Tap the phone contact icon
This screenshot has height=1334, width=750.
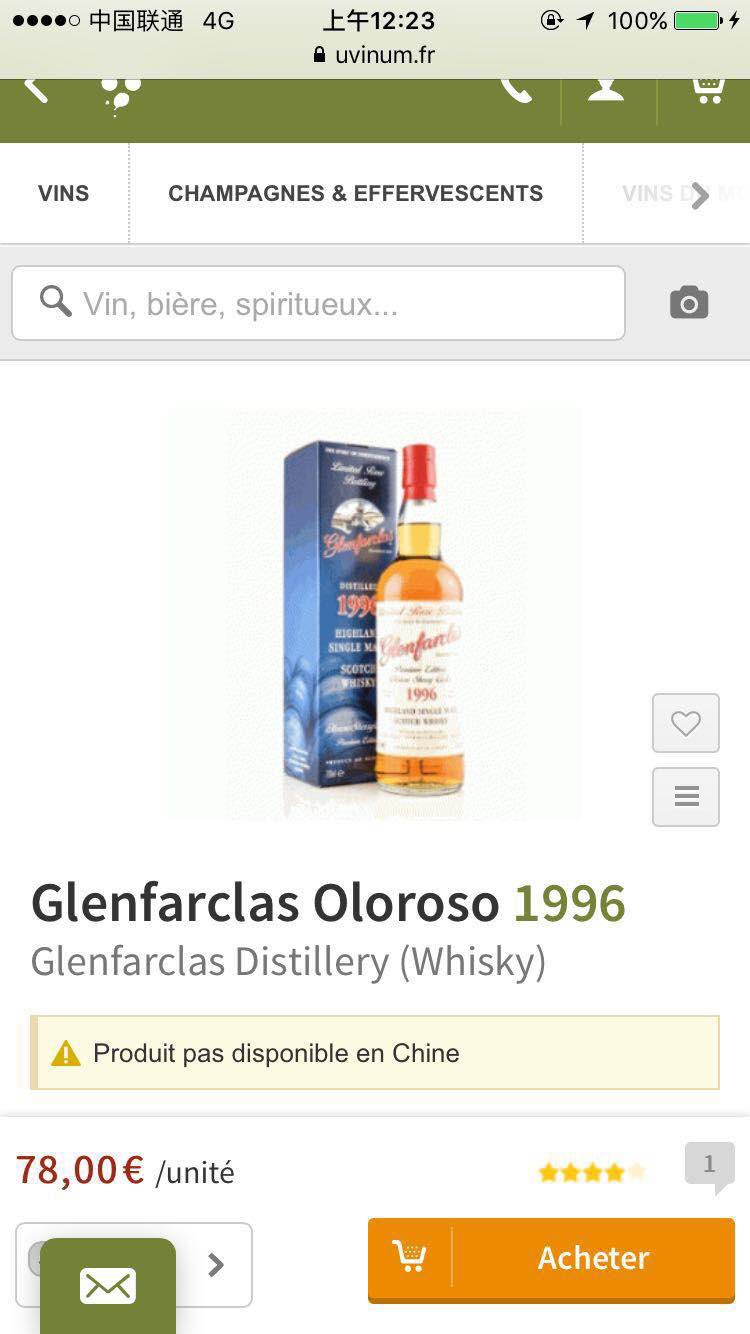pyautogui.click(x=516, y=91)
